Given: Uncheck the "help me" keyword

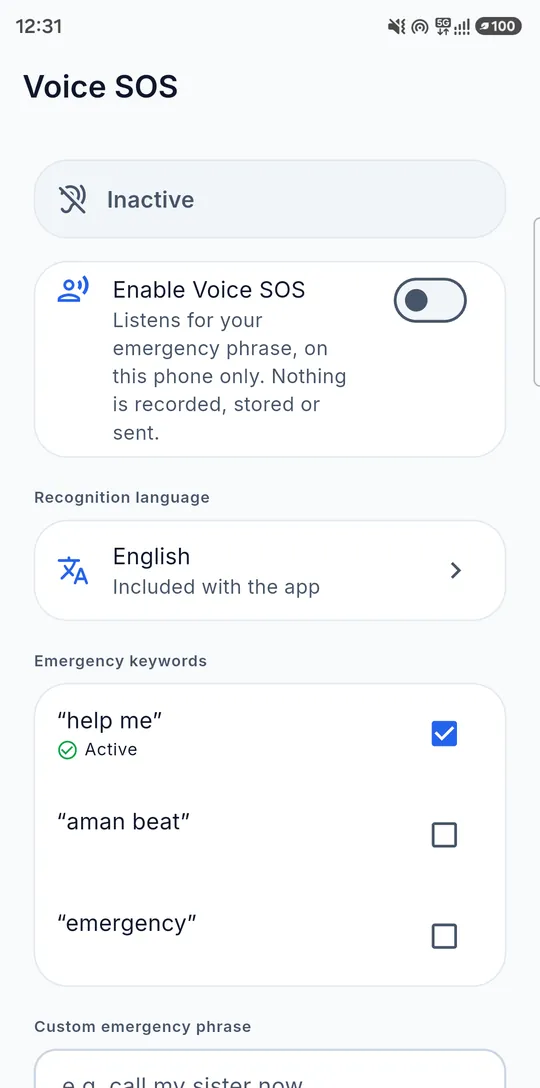Looking at the screenshot, I should click(x=444, y=733).
